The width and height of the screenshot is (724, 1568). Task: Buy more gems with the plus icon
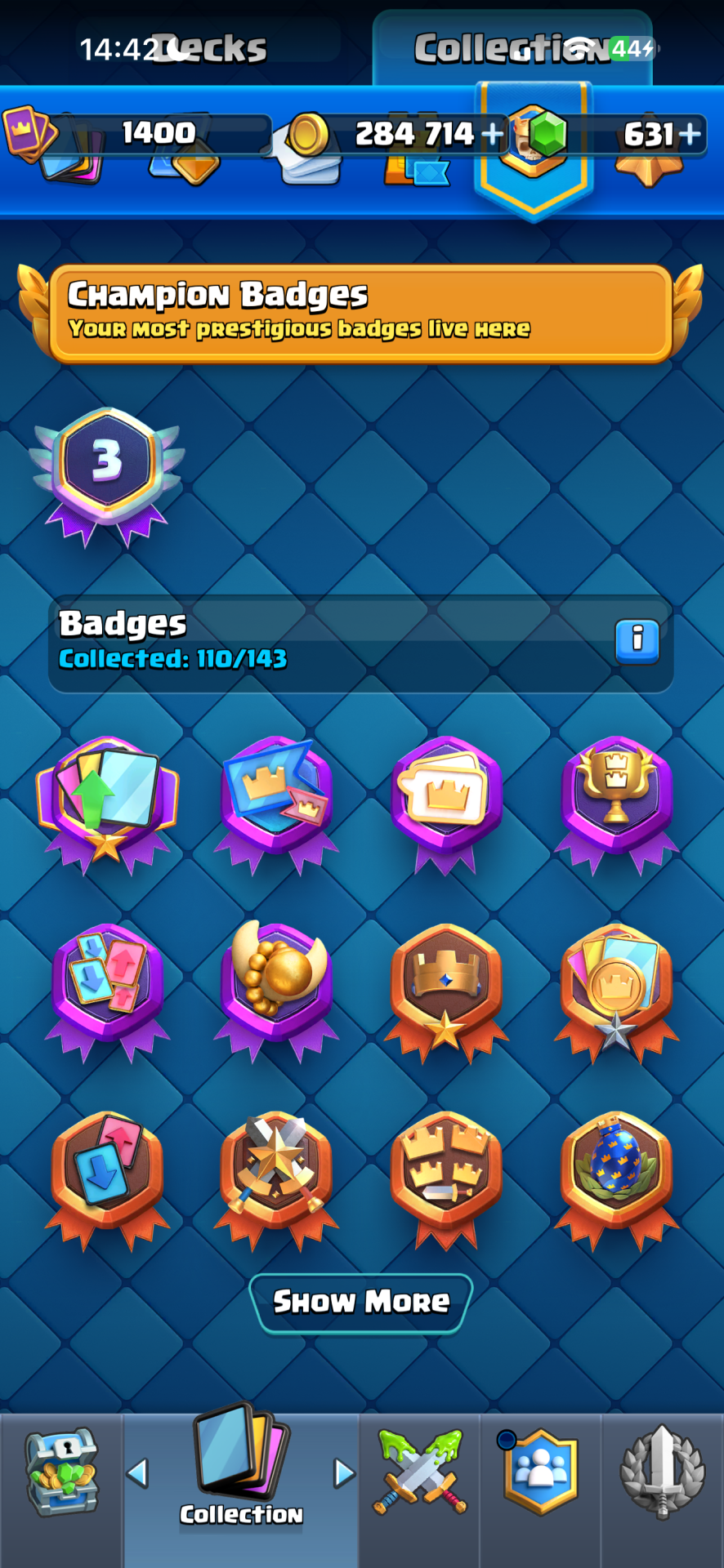pos(690,133)
